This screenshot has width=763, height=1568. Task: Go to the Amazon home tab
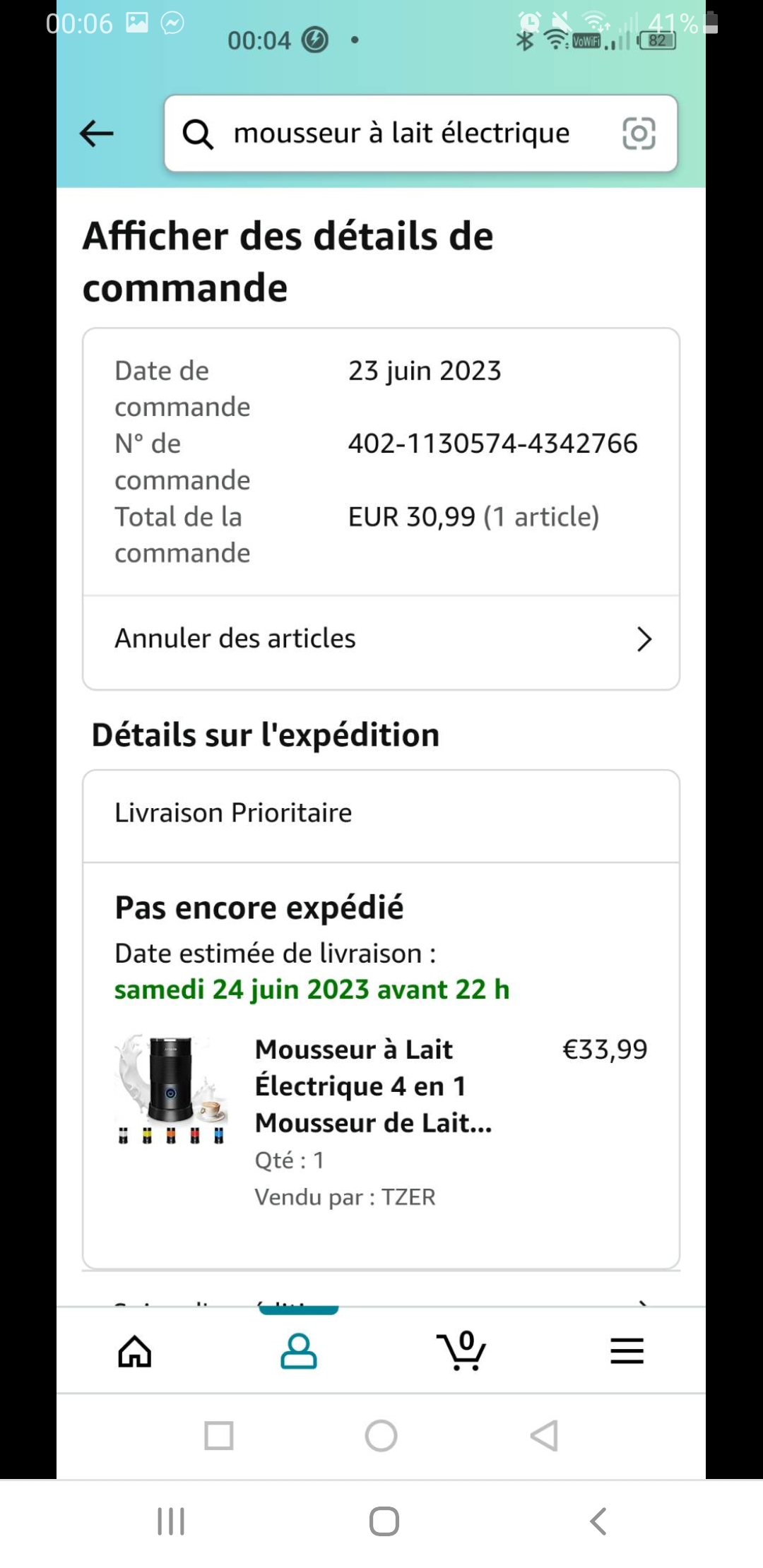tap(134, 1351)
